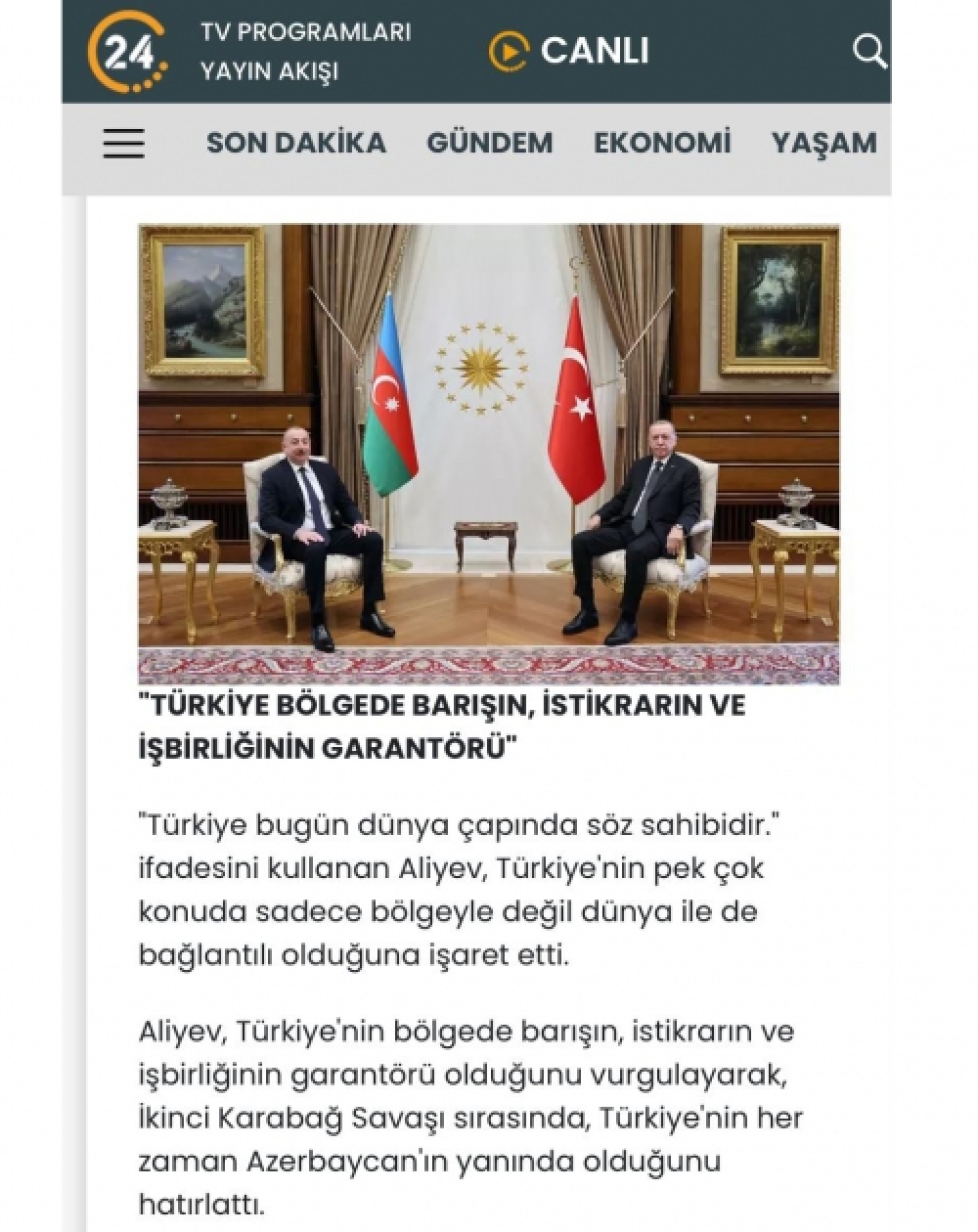The image size is (978, 1232).
Task: Switch to Son Dakika section
Action: 295,143
